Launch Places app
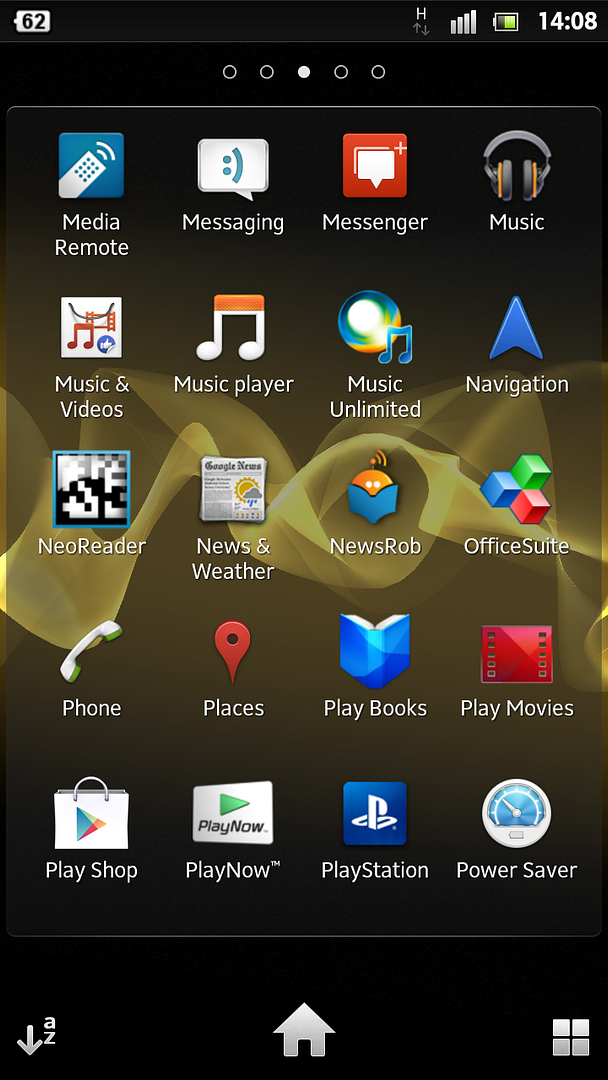The image size is (608, 1080). pyautogui.click(x=233, y=652)
